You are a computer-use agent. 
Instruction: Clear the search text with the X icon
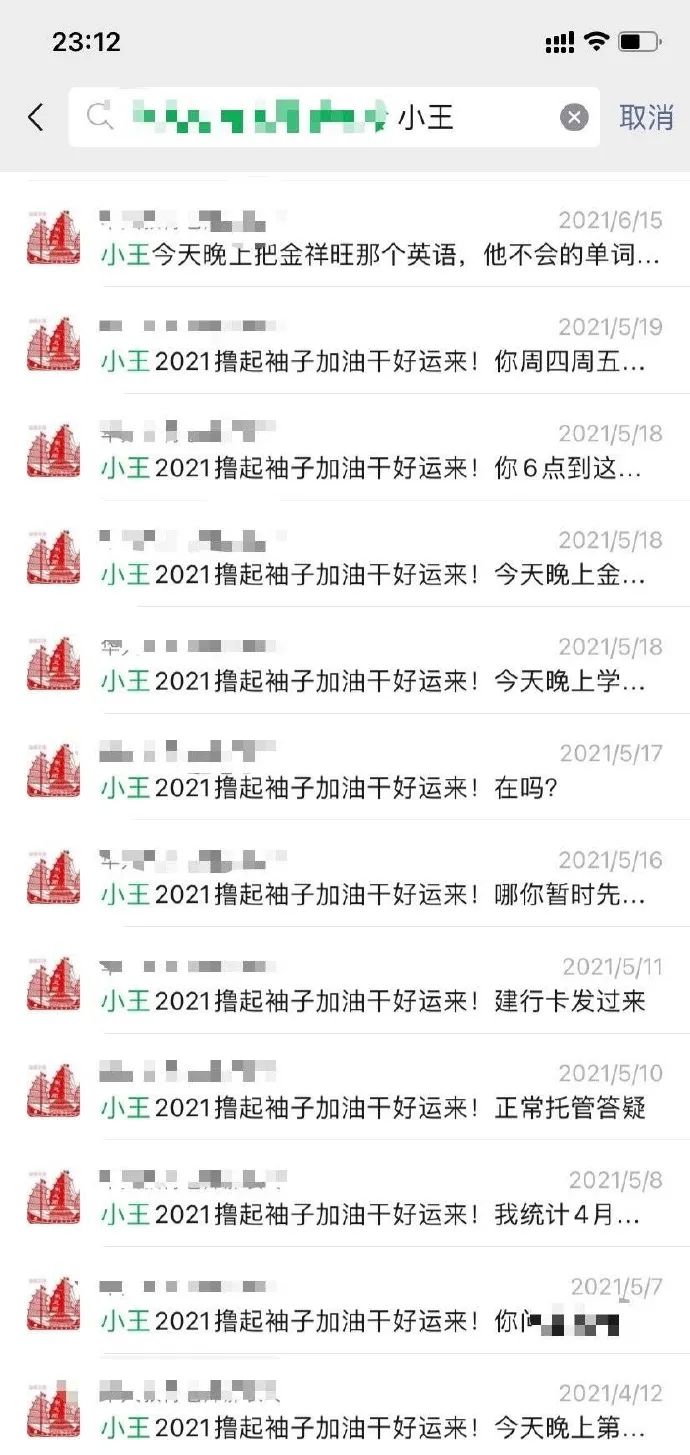point(574,118)
